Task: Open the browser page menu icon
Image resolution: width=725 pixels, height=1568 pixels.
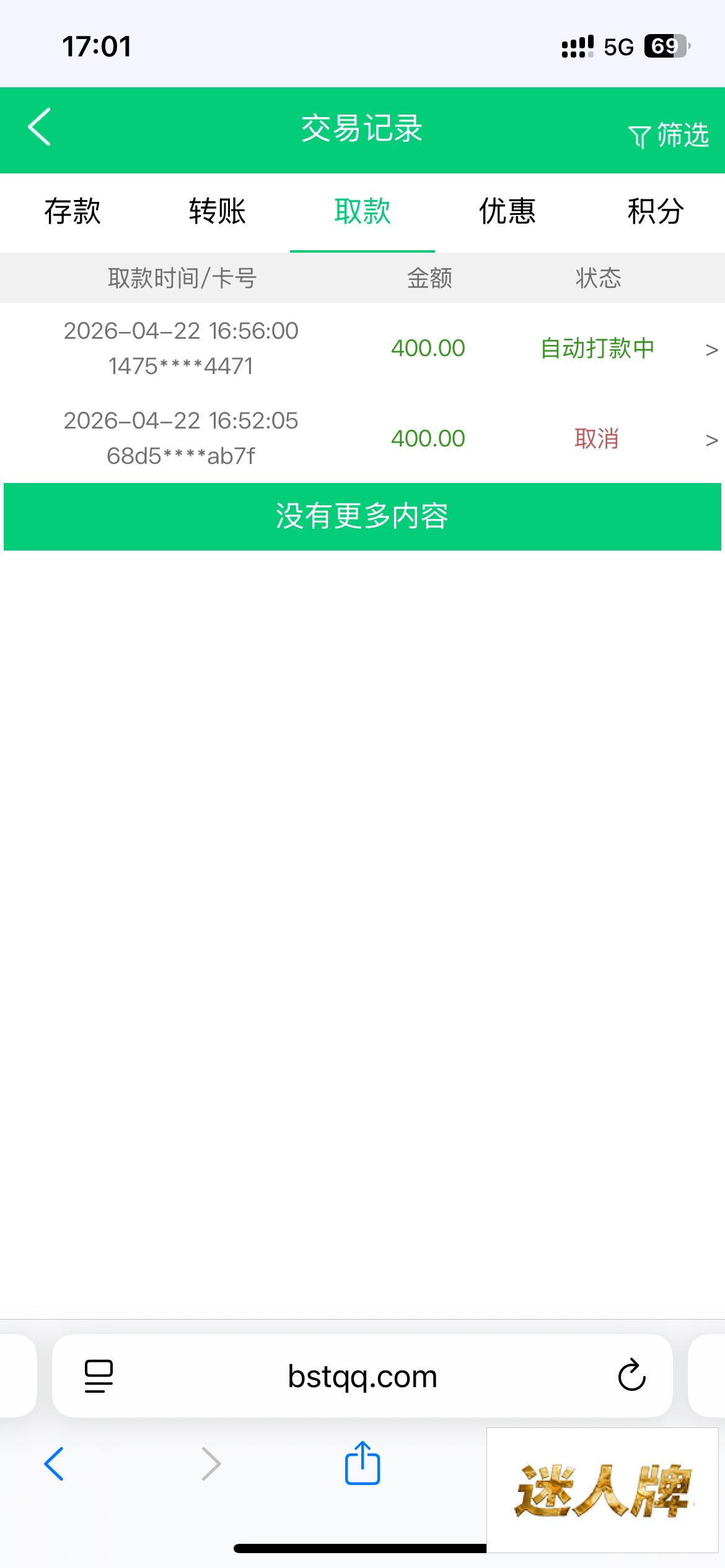Action: coord(99,1376)
